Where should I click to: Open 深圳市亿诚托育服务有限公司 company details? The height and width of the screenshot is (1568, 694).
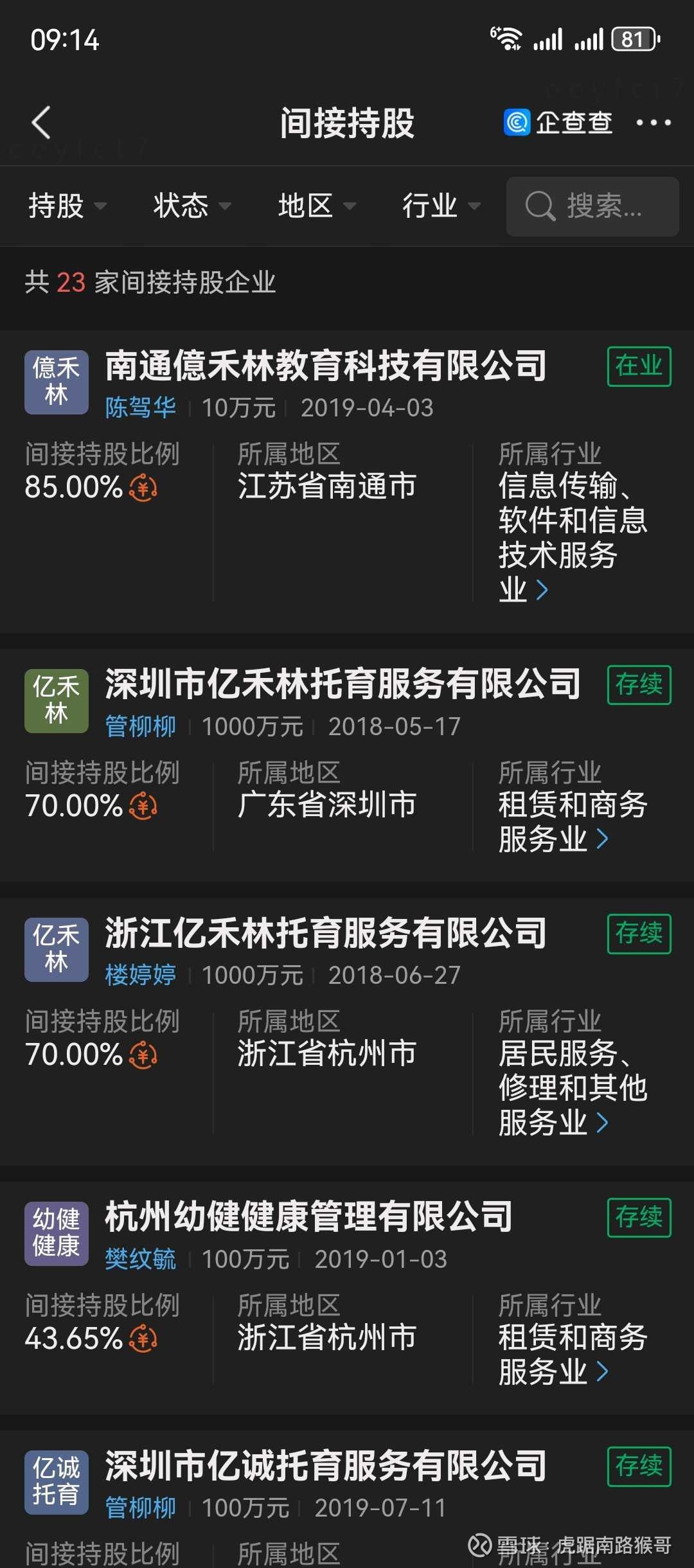click(326, 1466)
